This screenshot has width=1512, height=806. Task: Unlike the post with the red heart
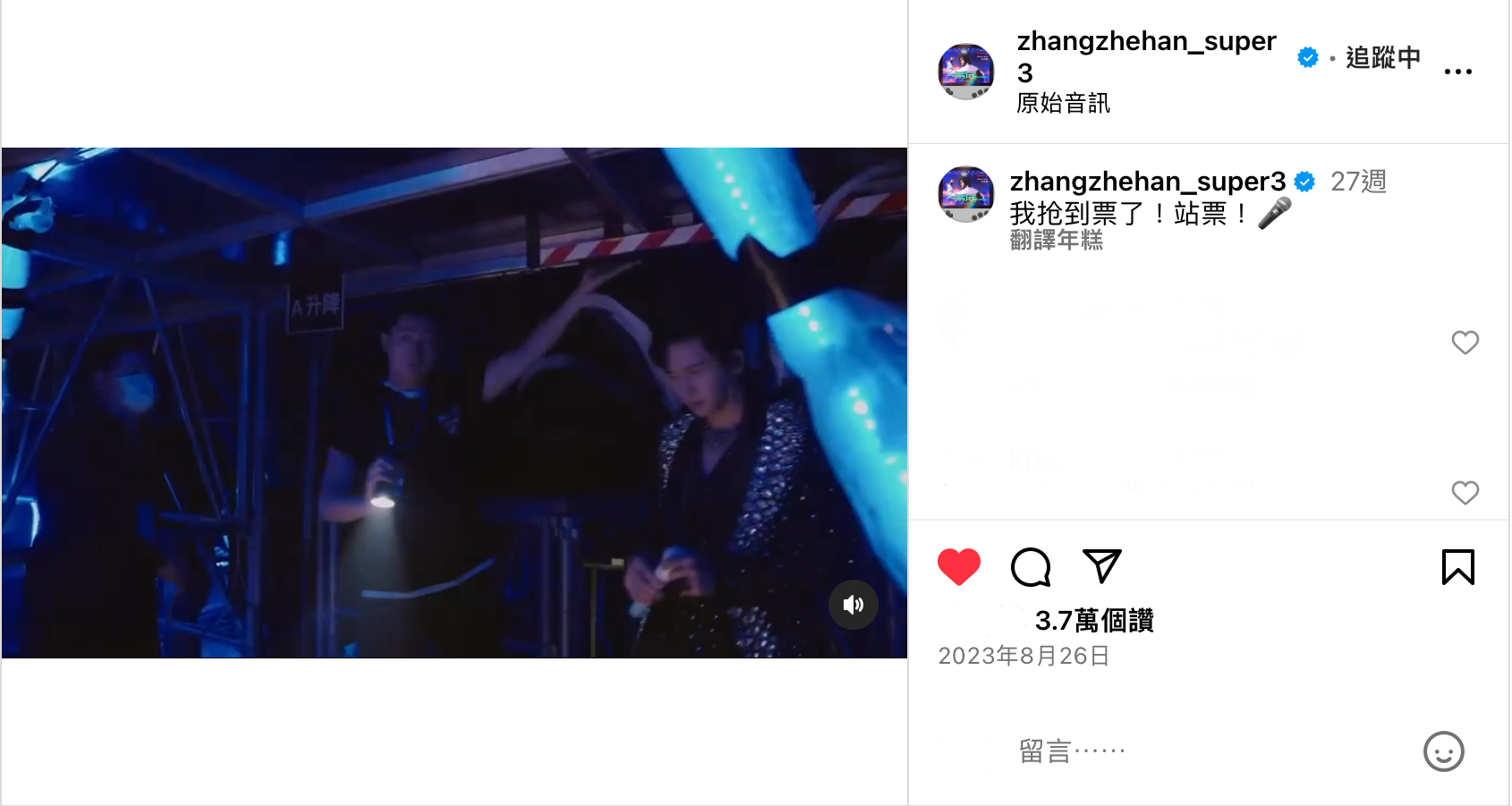(x=958, y=567)
